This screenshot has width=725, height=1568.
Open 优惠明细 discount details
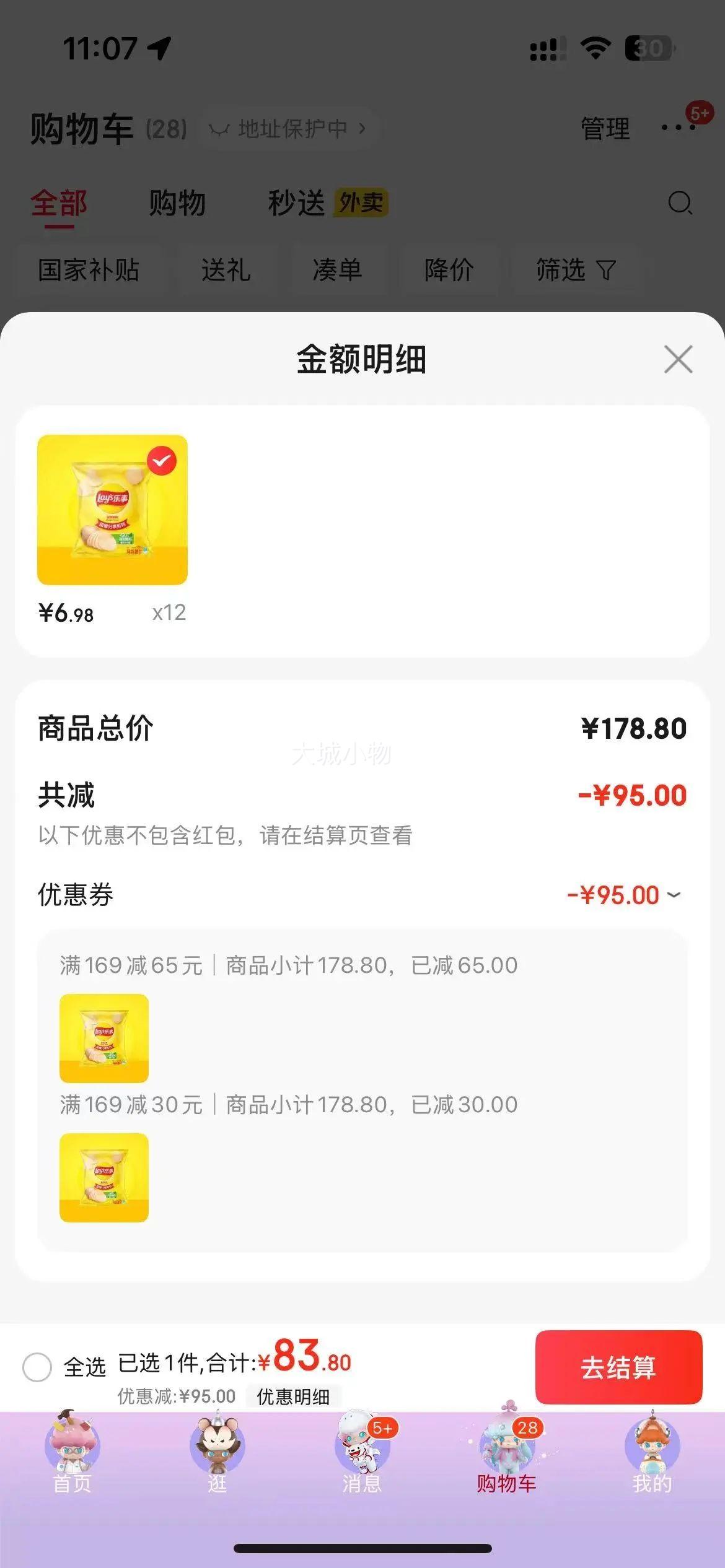pyautogui.click(x=293, y=1396)
